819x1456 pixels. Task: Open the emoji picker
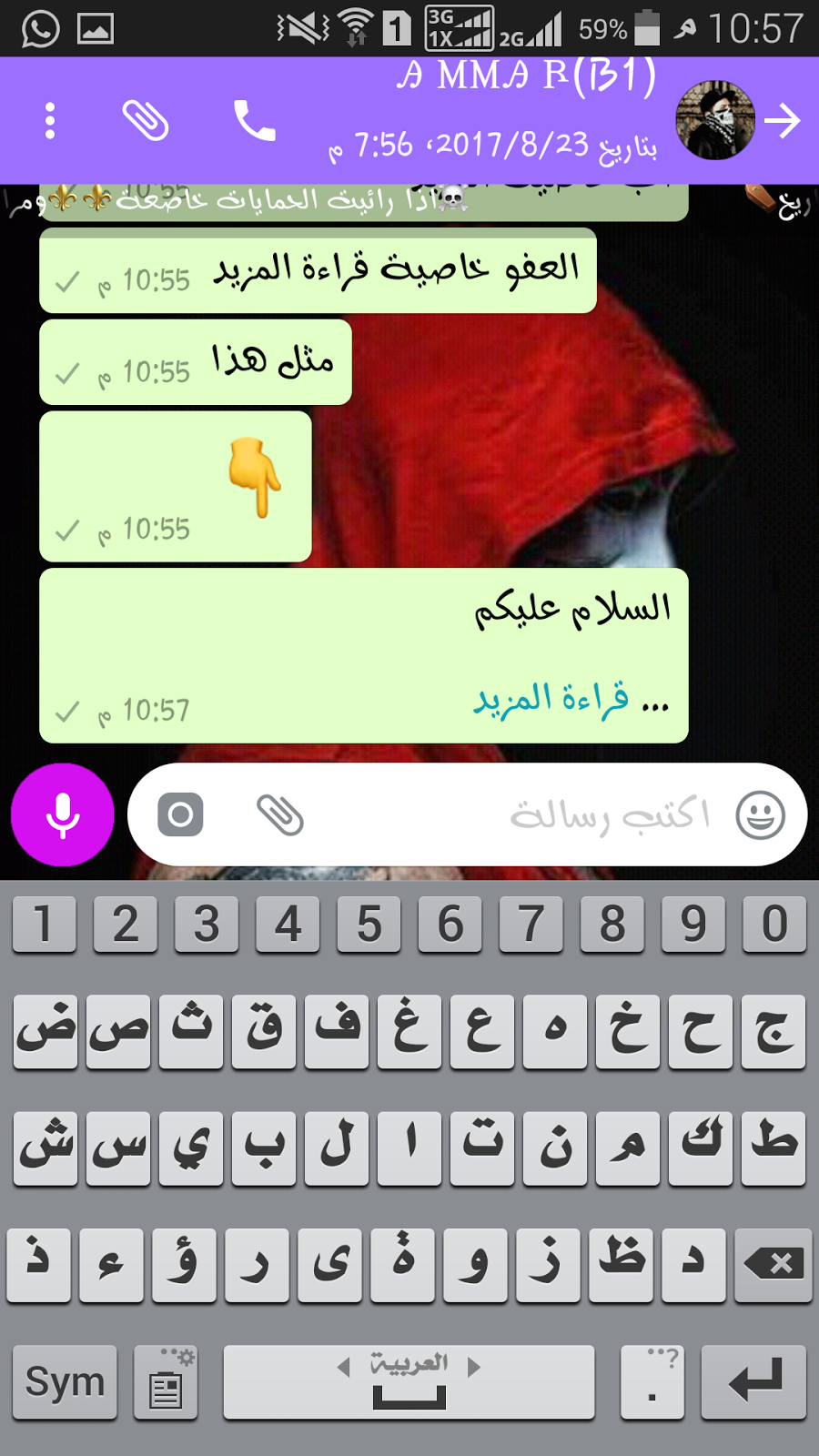pyautogui.click(x=761, y=814)
